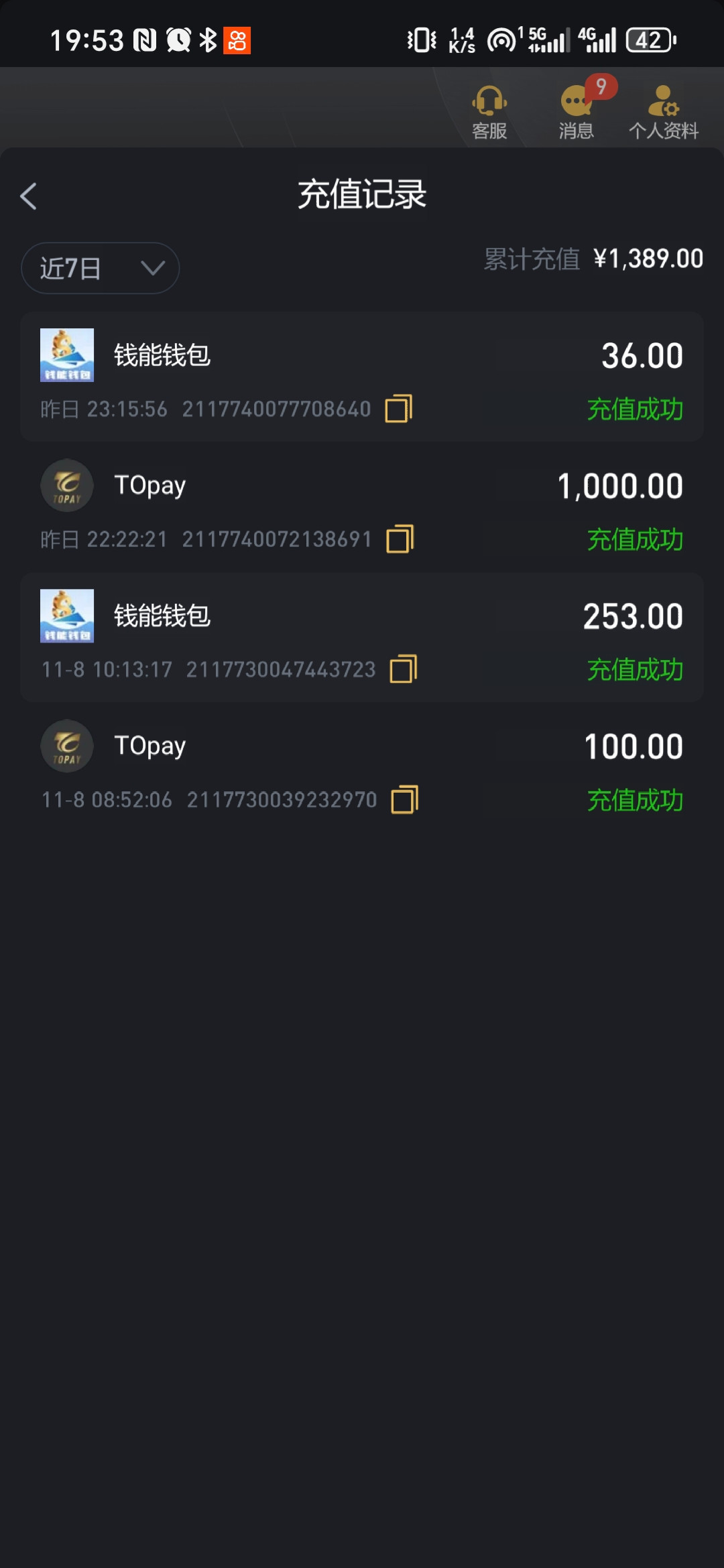
Task: Open 个人资料 profile
Action: tap(664, 113)
